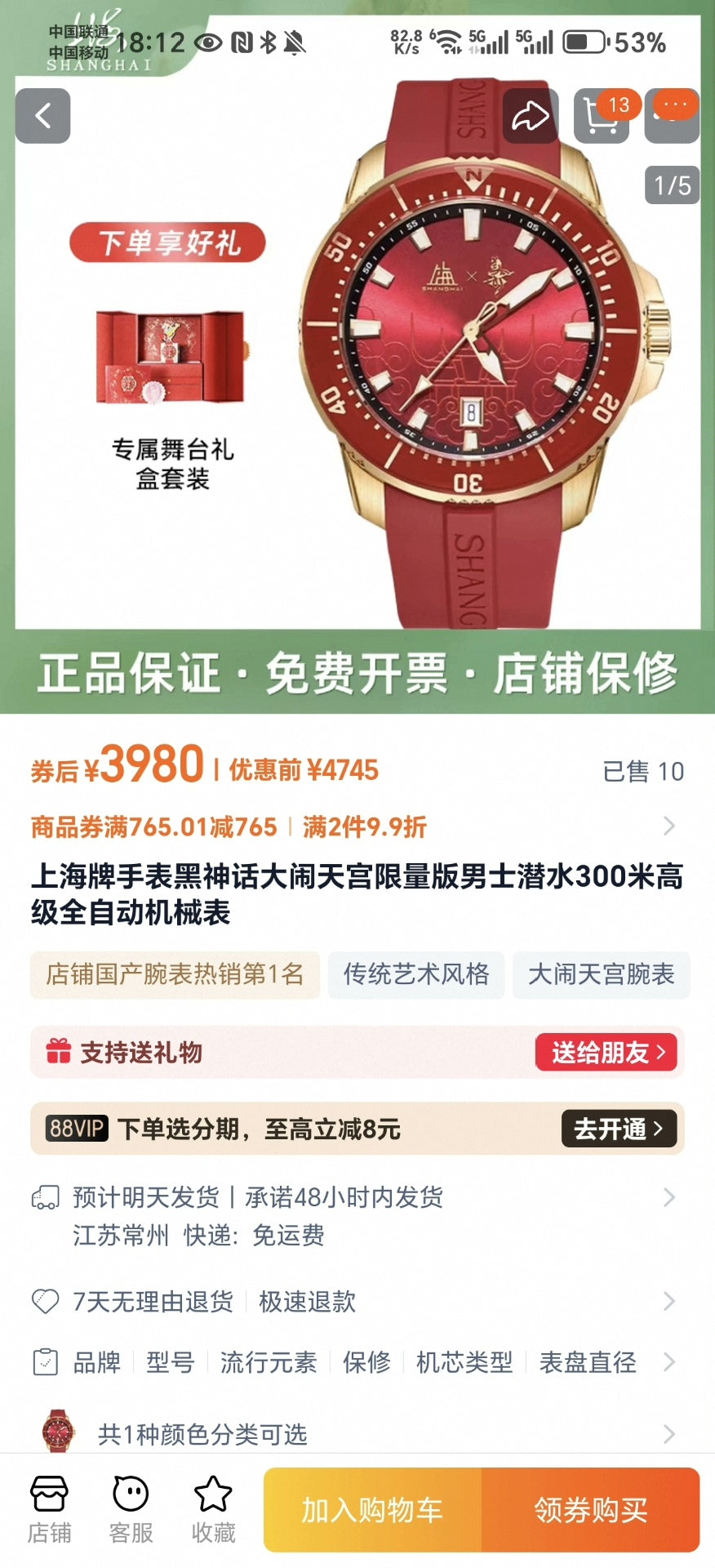The height and width of the screenshot is (1568, 715).
Task: Contact 客服 customer service
Action: point(131,1509)
